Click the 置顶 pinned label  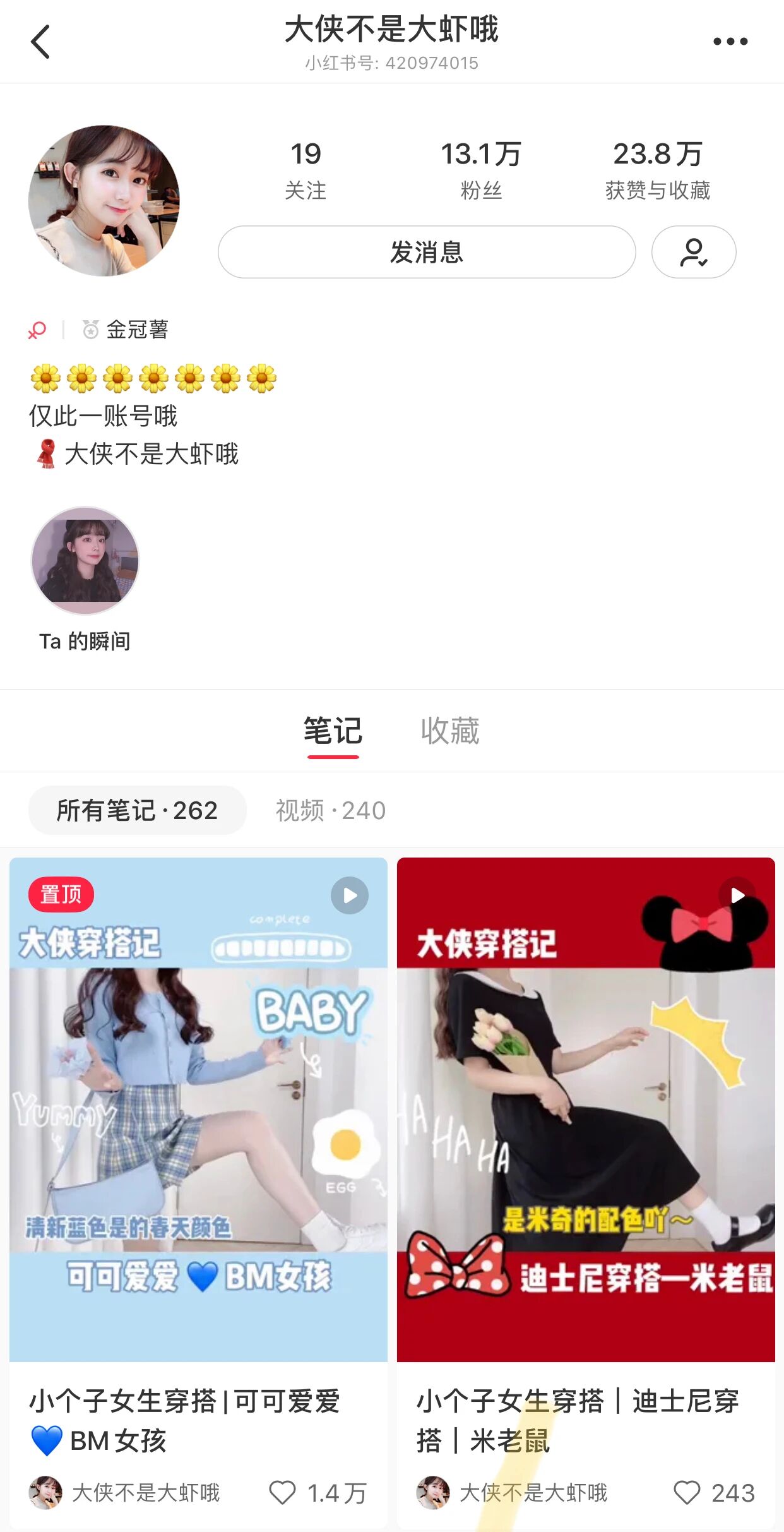click(x=61, y=895)
